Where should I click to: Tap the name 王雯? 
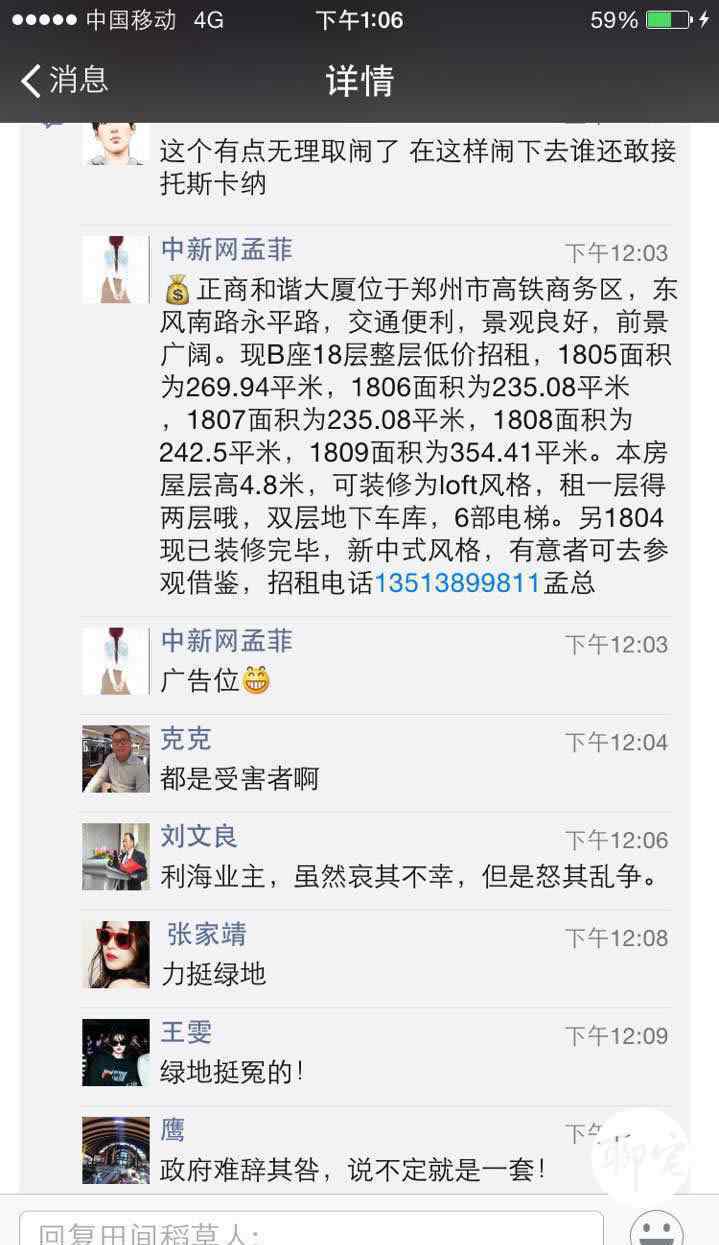(187, 1032)
